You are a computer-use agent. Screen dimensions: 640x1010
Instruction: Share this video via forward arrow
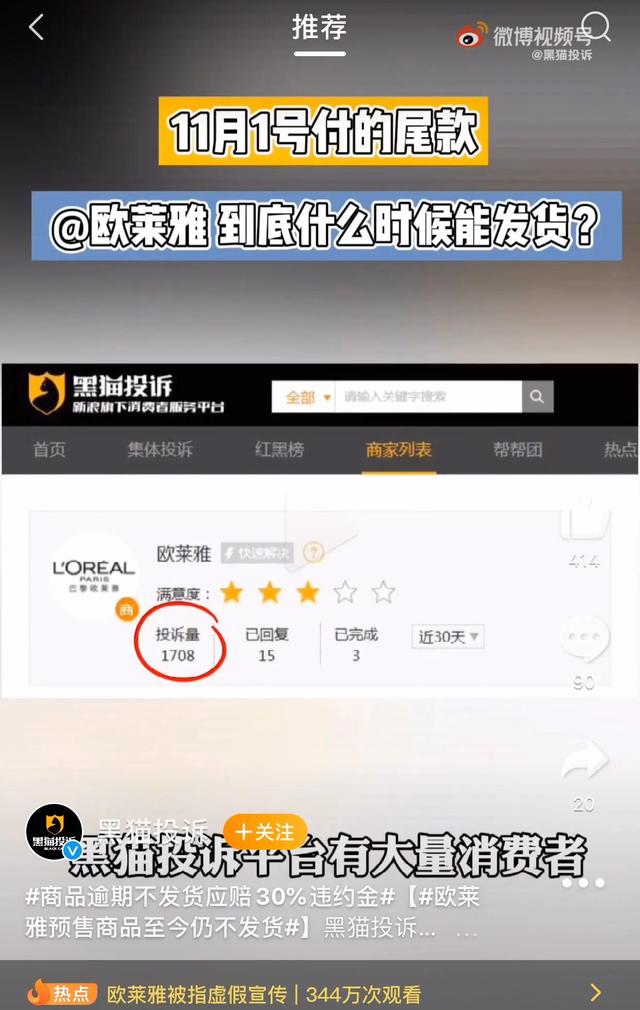(585, 762)
